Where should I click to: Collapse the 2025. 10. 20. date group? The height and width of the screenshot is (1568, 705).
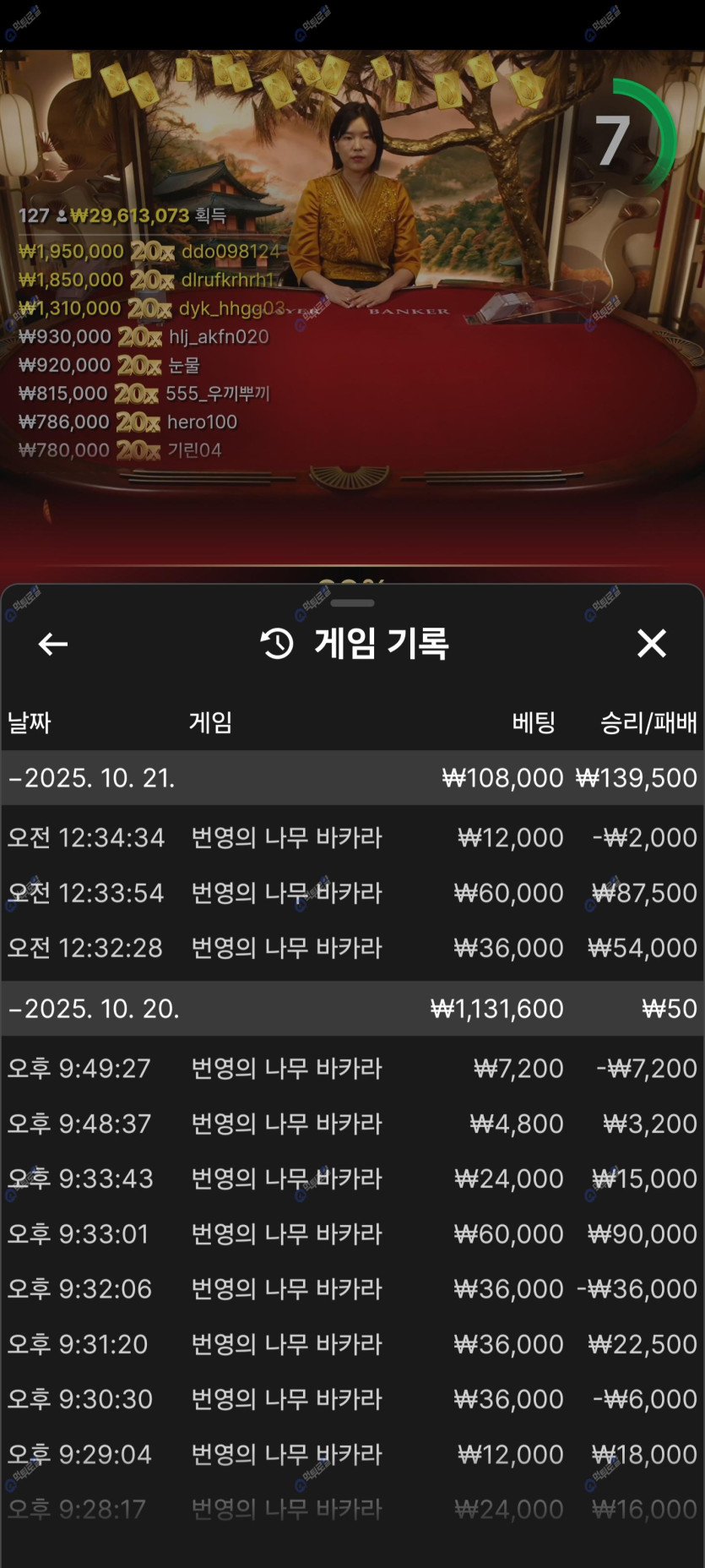[x=95, y=1009]
